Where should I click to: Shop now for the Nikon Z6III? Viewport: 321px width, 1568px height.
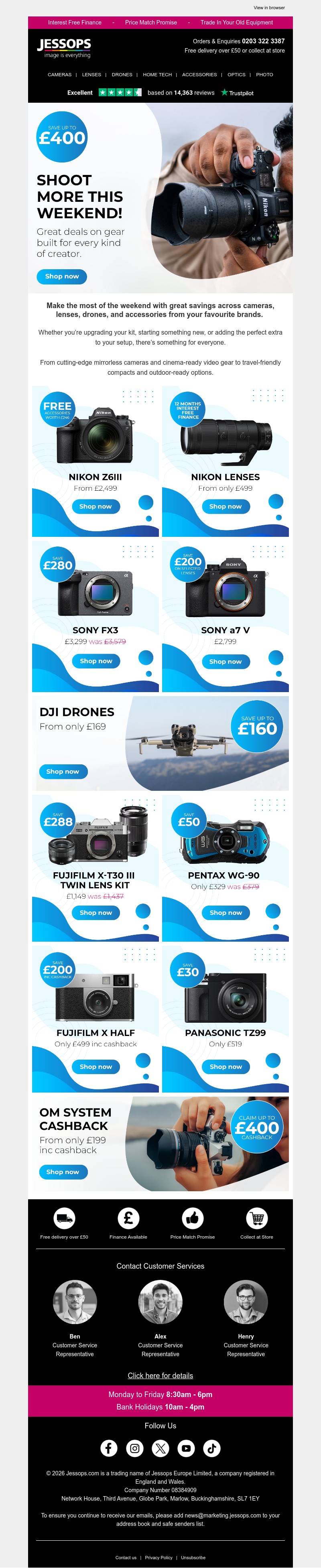(x=95, y=506)
